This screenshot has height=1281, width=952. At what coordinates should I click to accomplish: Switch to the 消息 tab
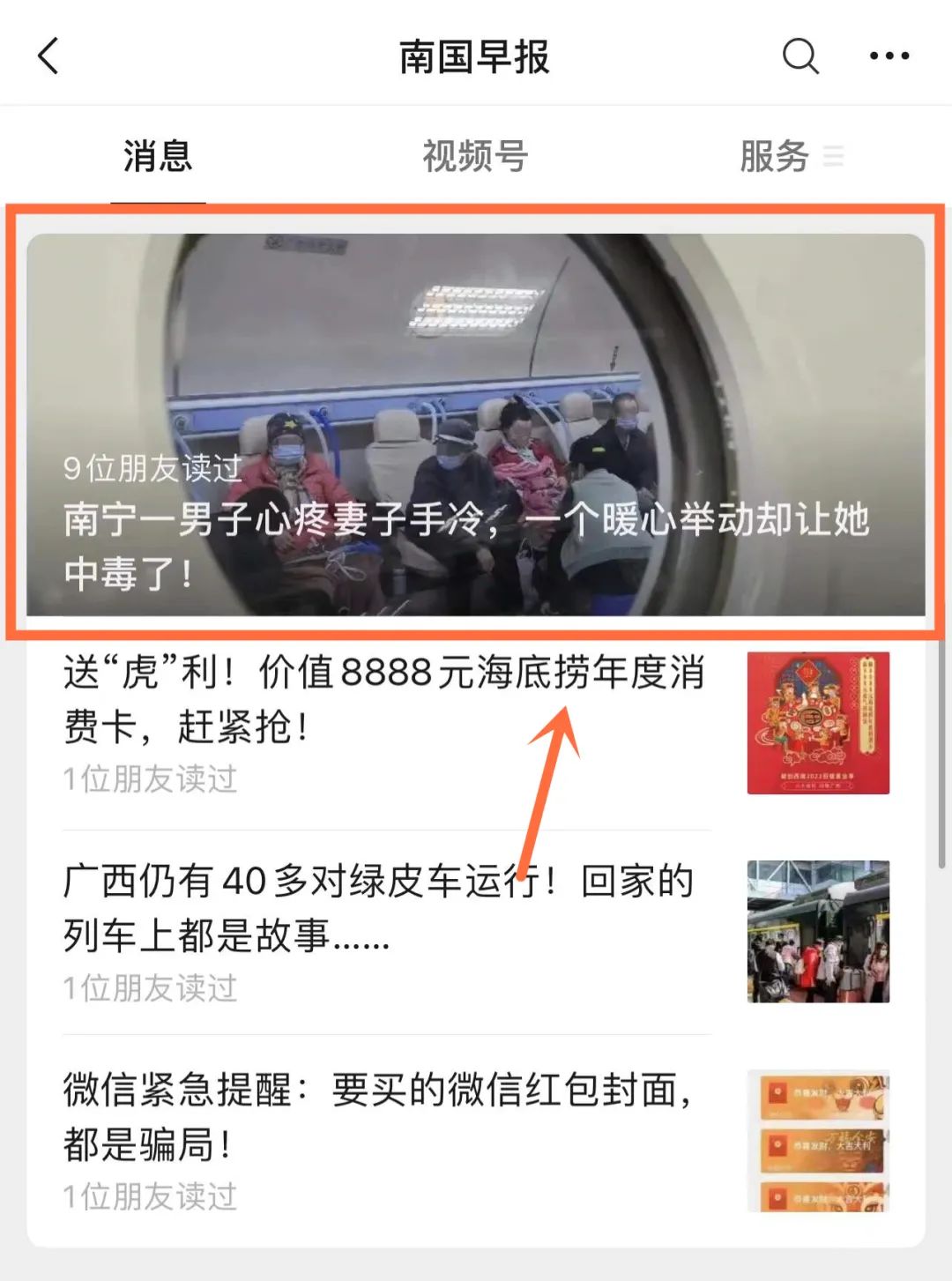pyautogui.click(x=158, y=157)
